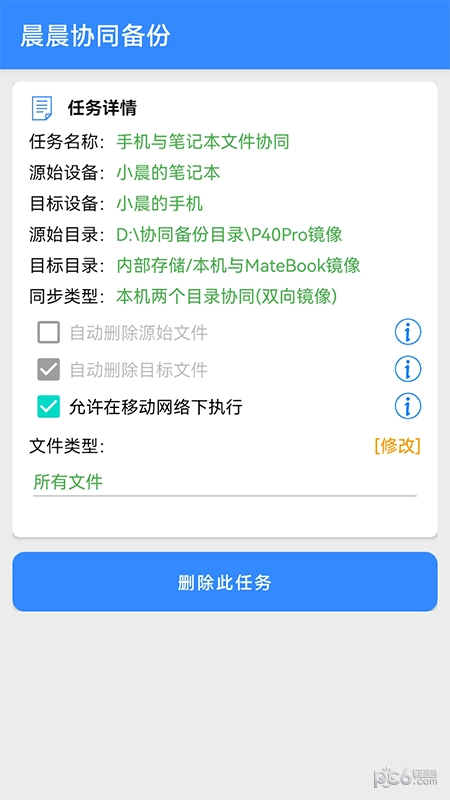This screenshot has height=800, width=450.
Task: Tap the 所有文件 file type field
Action: pyautogui.click(x=225, y=482)
